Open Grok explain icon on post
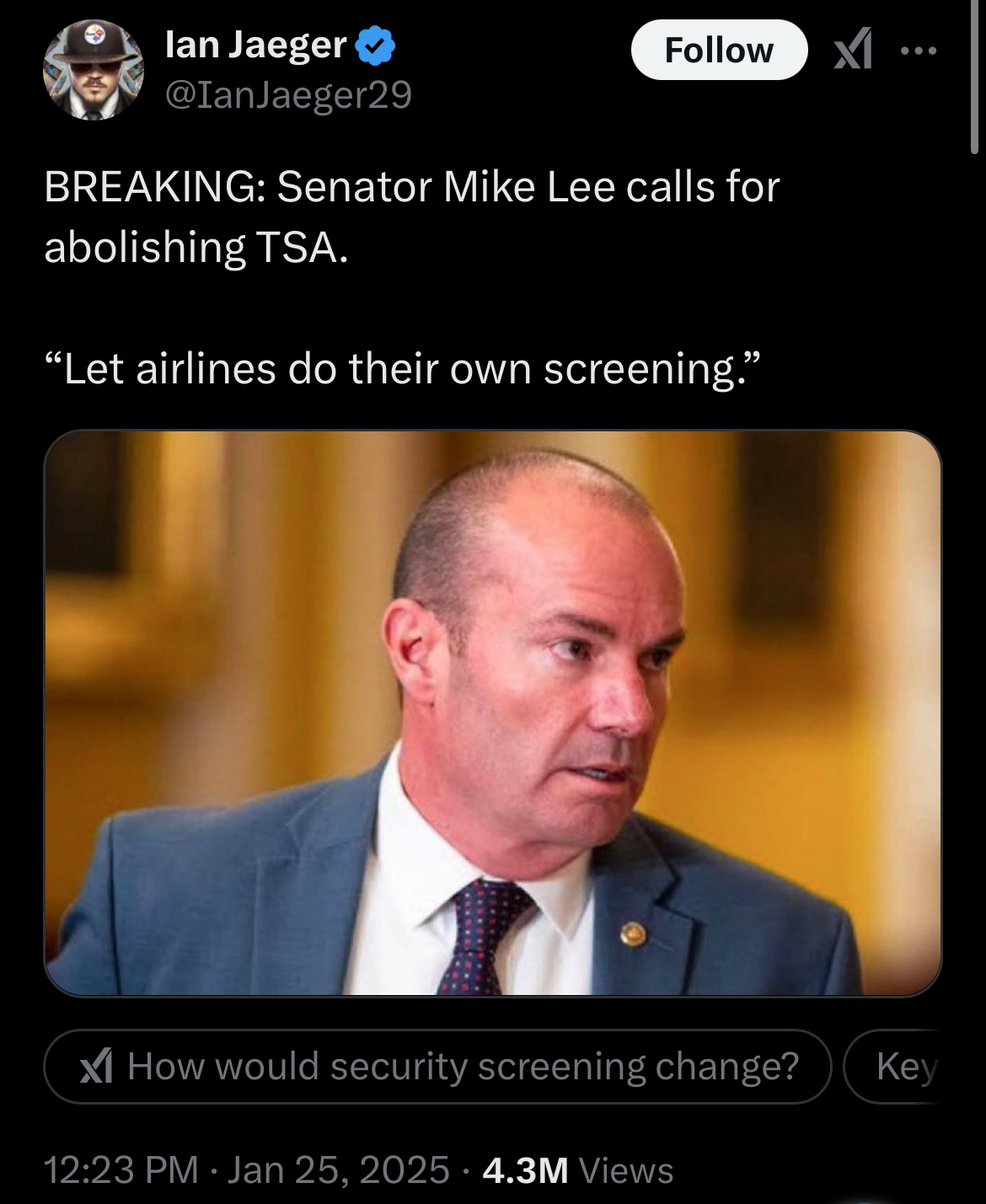 (852, 52)
